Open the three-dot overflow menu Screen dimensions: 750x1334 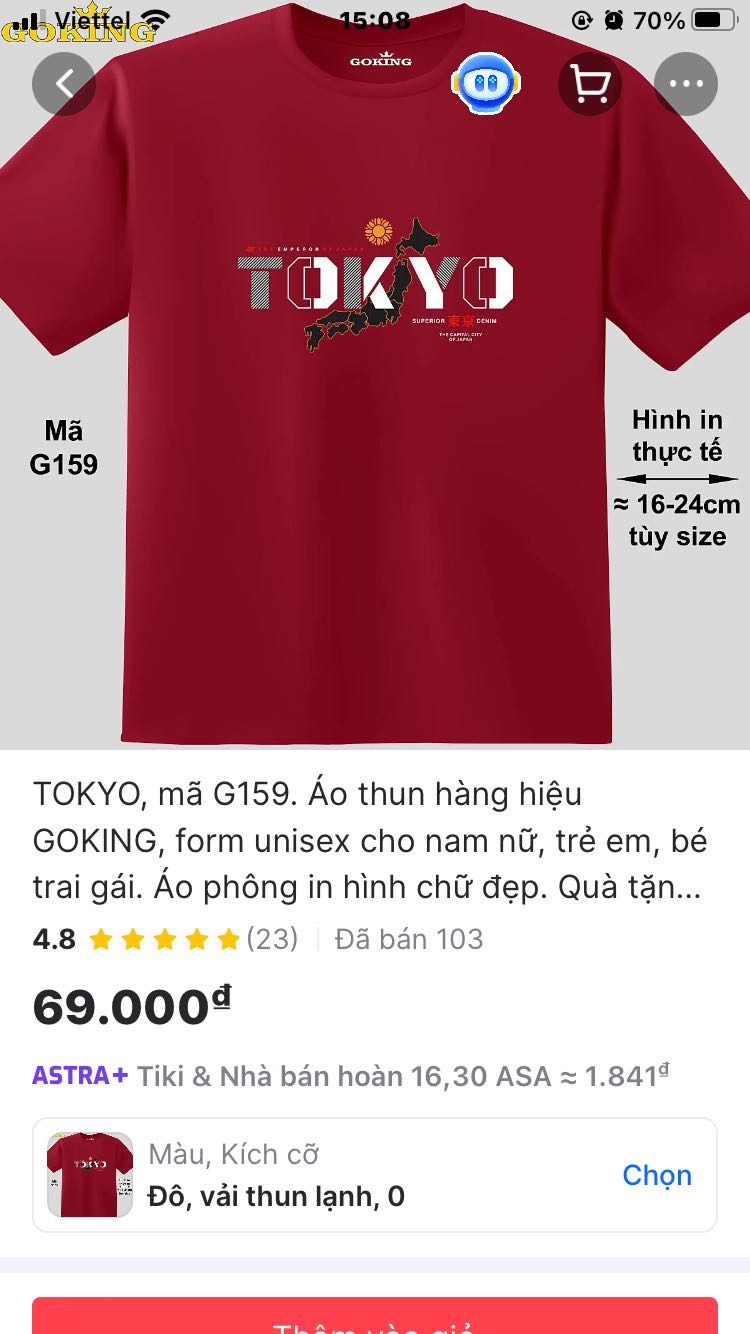pos(686,84)
